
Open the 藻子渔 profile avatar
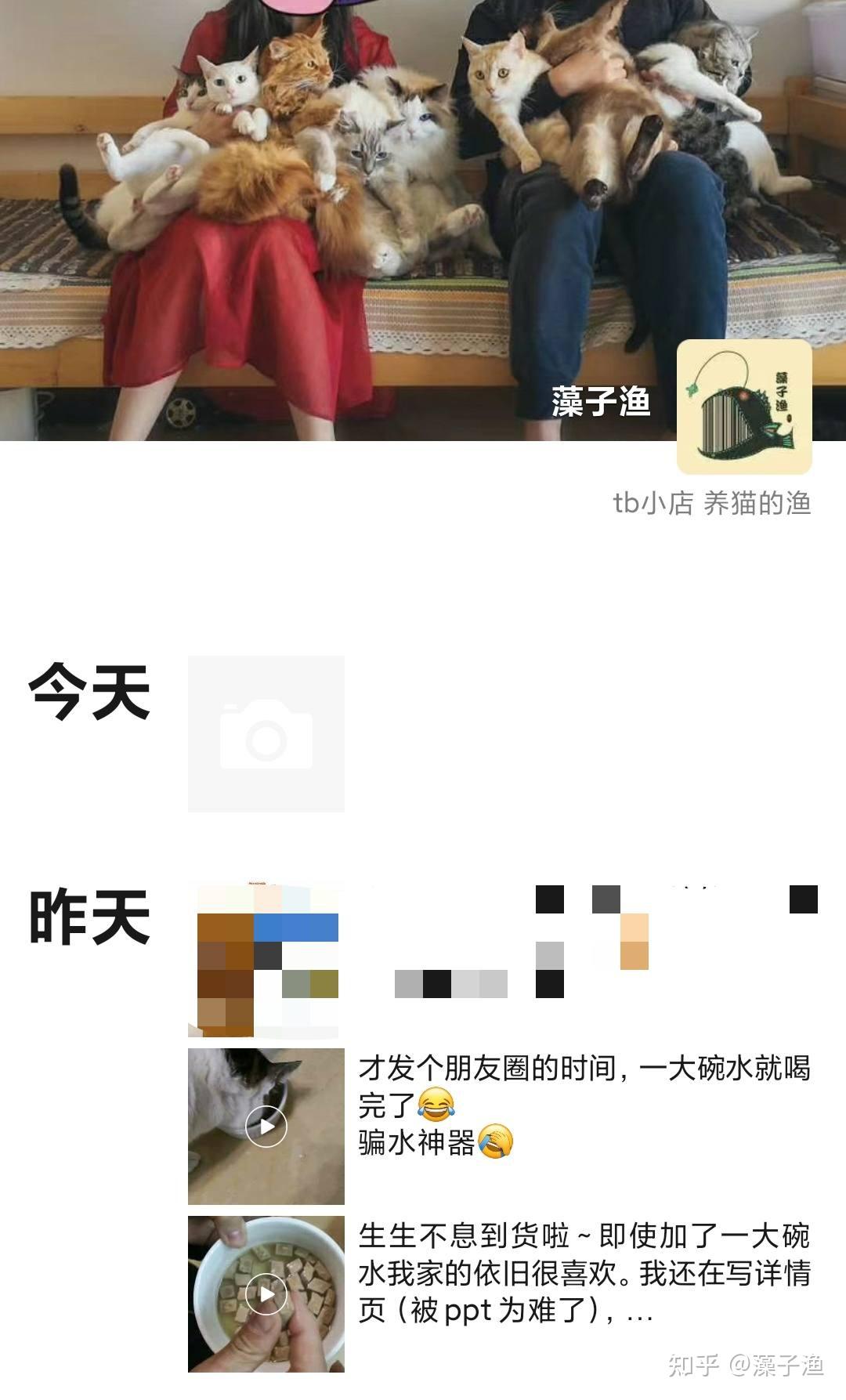tap(743, 407)
